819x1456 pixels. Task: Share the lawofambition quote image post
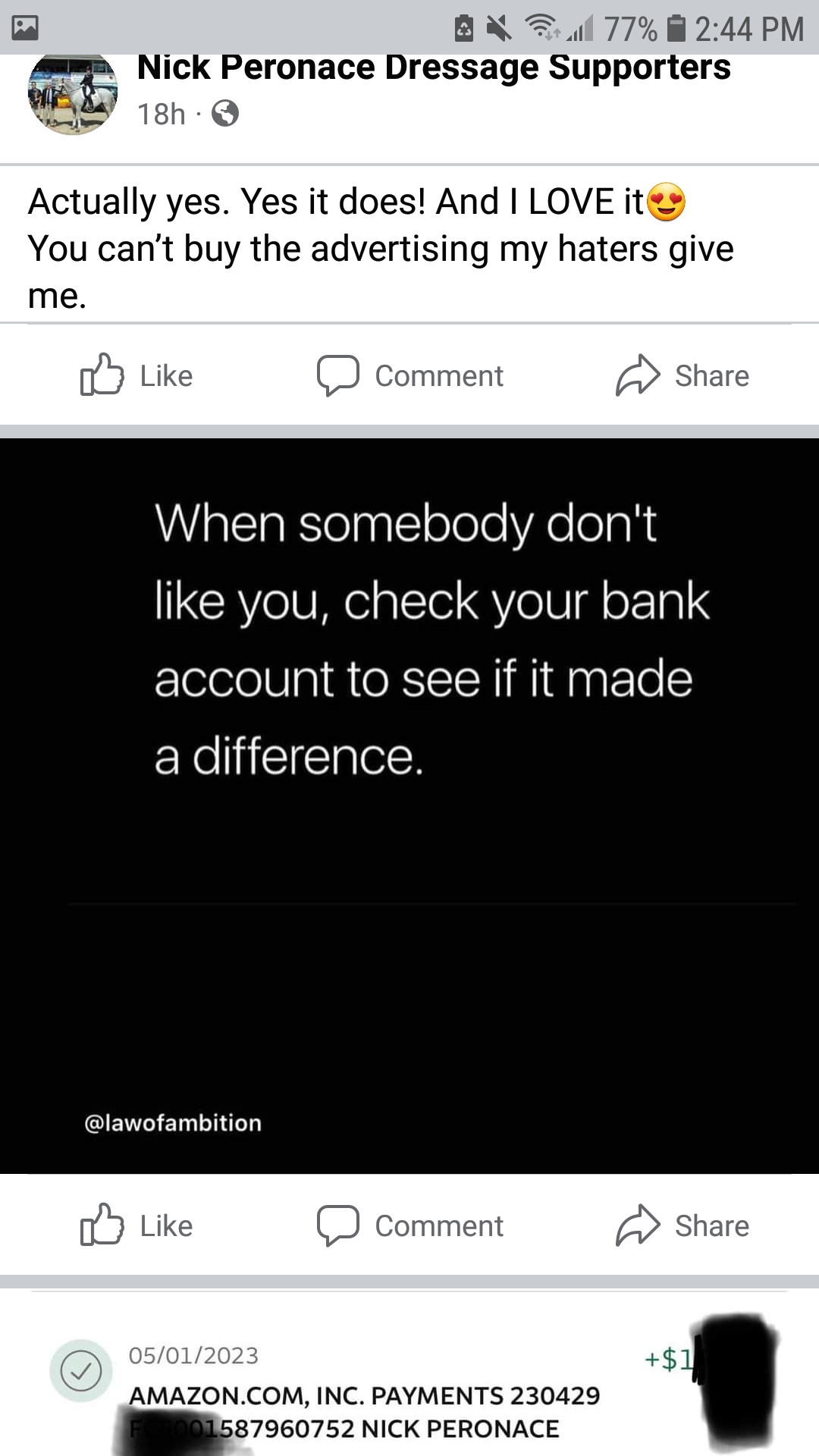682,1225
